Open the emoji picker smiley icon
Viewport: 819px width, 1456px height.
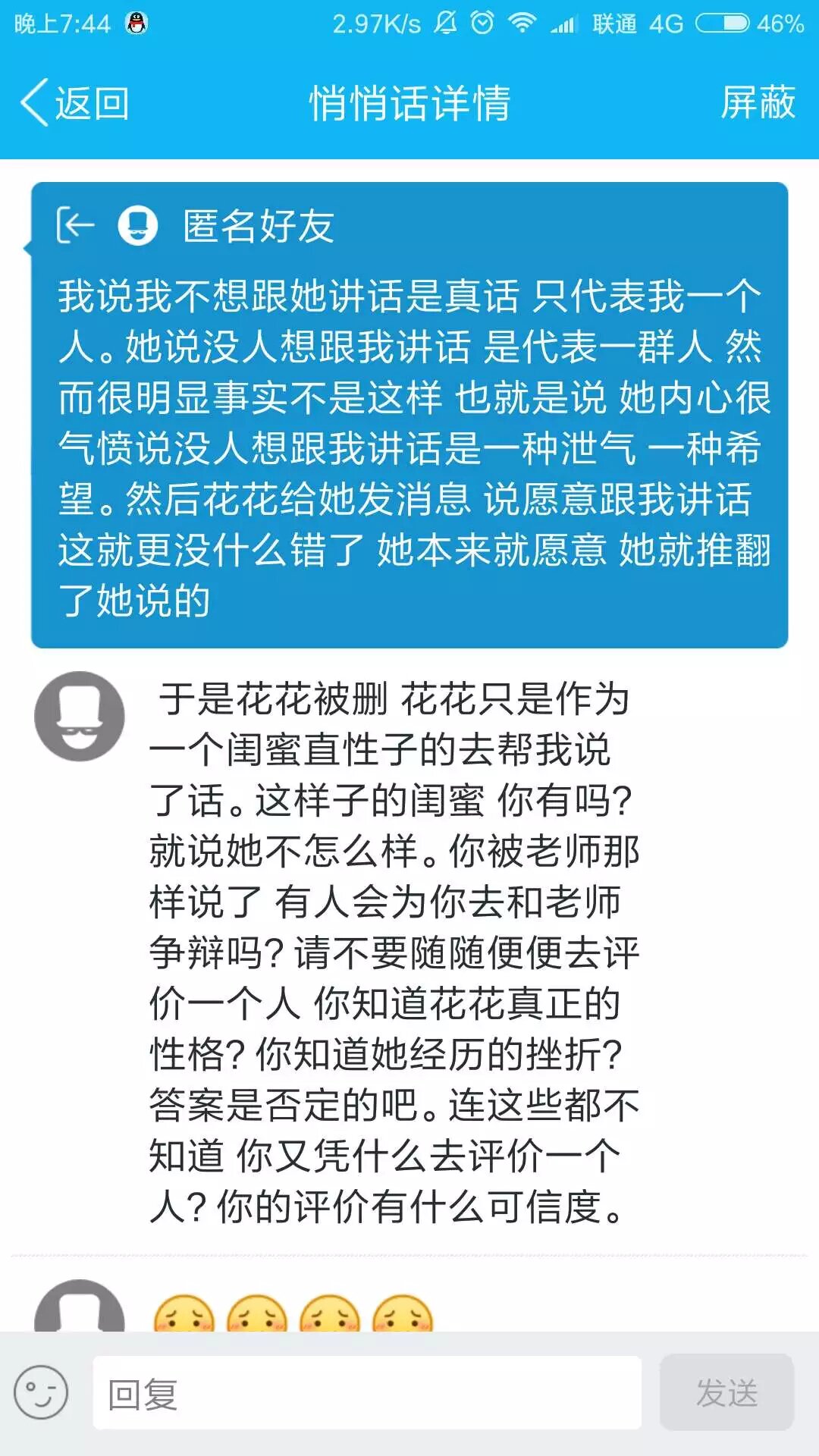(x=41, y=1393)
